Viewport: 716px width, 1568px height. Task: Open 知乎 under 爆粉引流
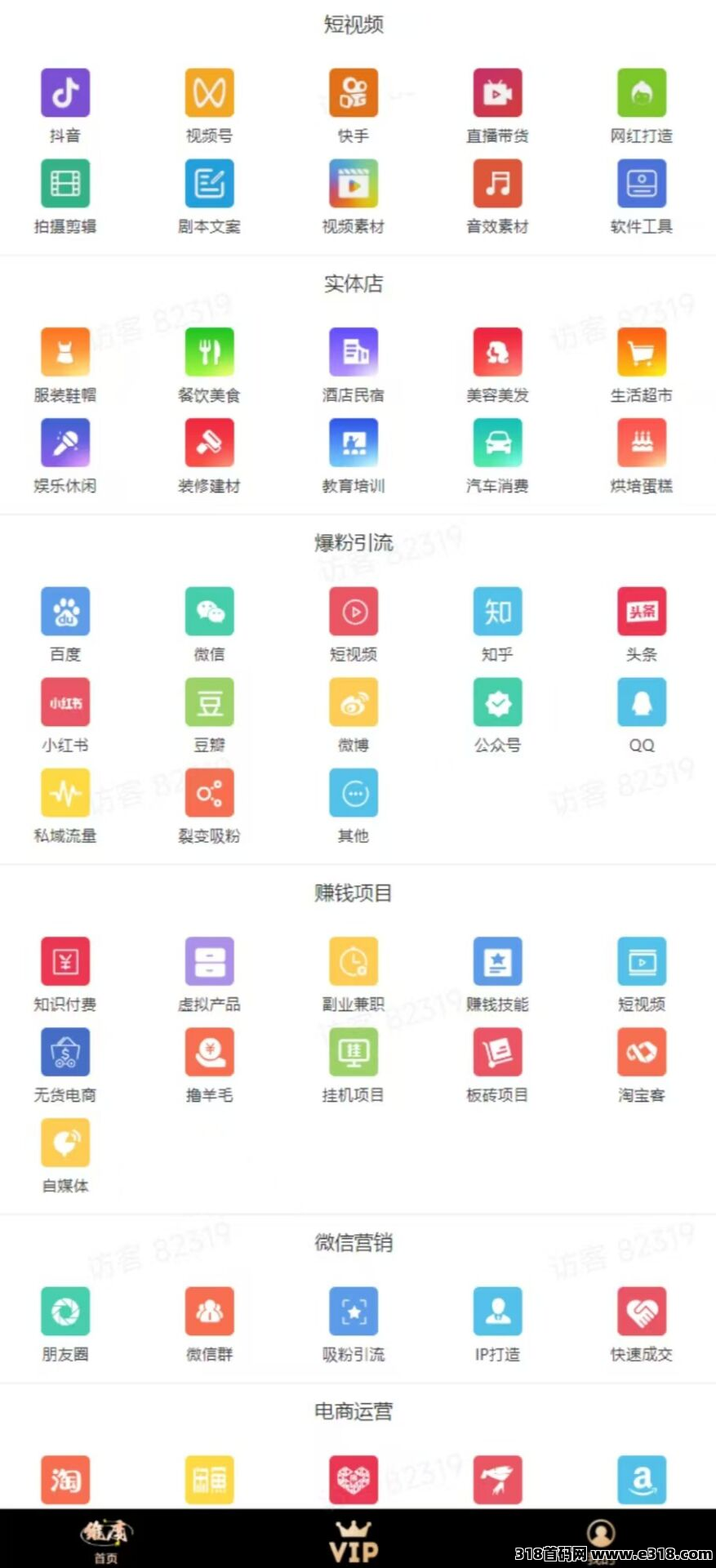click(497, 612)
